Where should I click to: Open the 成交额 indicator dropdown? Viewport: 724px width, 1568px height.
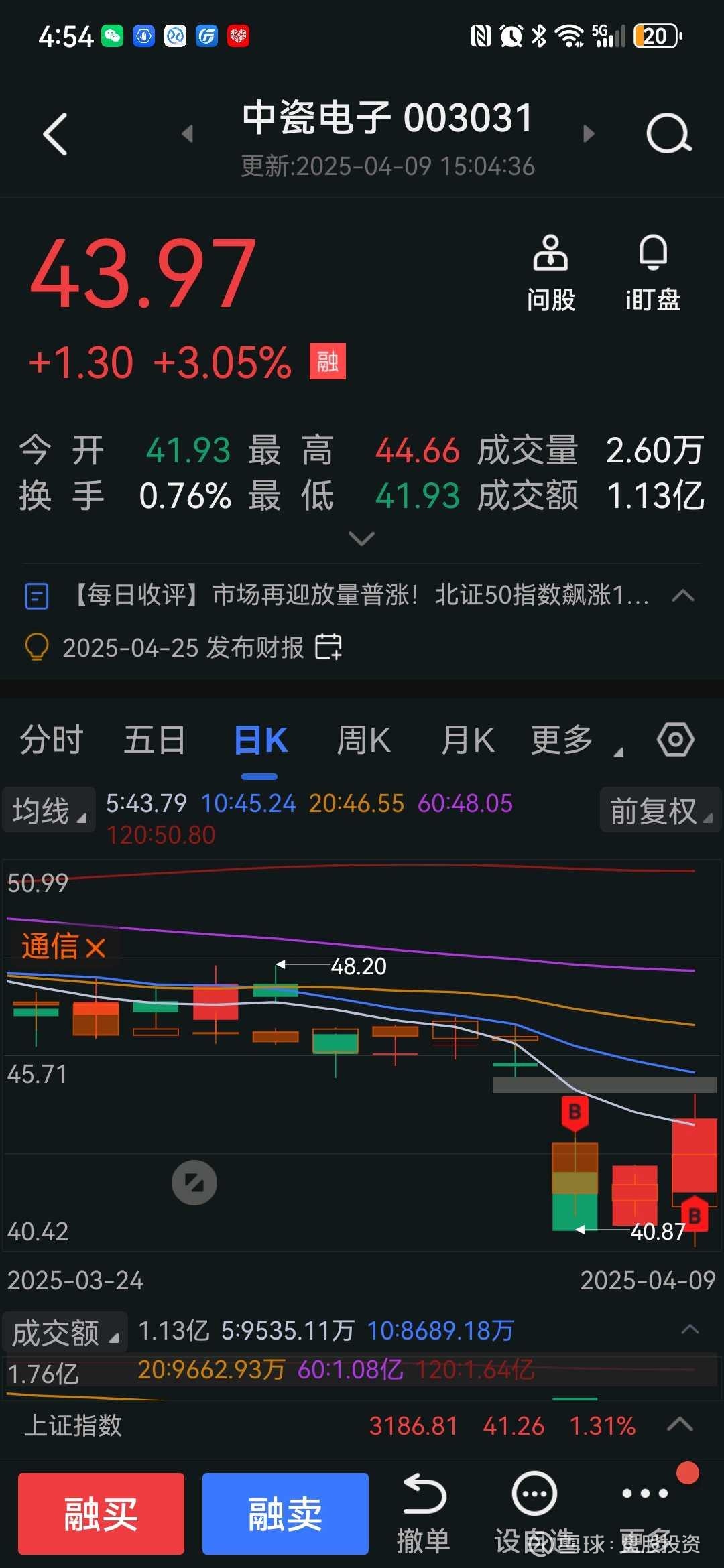[x=64, y=1331]
